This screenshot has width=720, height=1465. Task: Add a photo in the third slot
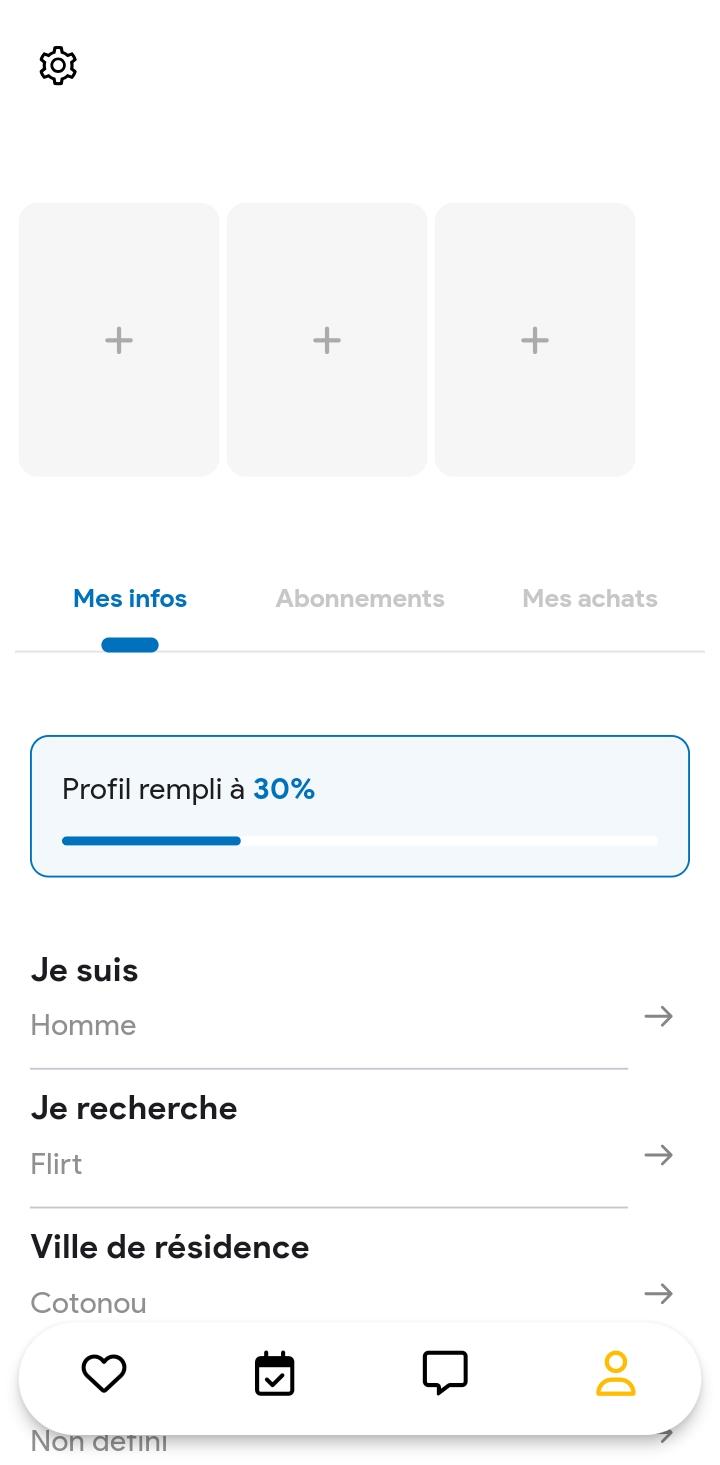click(535, 340)
